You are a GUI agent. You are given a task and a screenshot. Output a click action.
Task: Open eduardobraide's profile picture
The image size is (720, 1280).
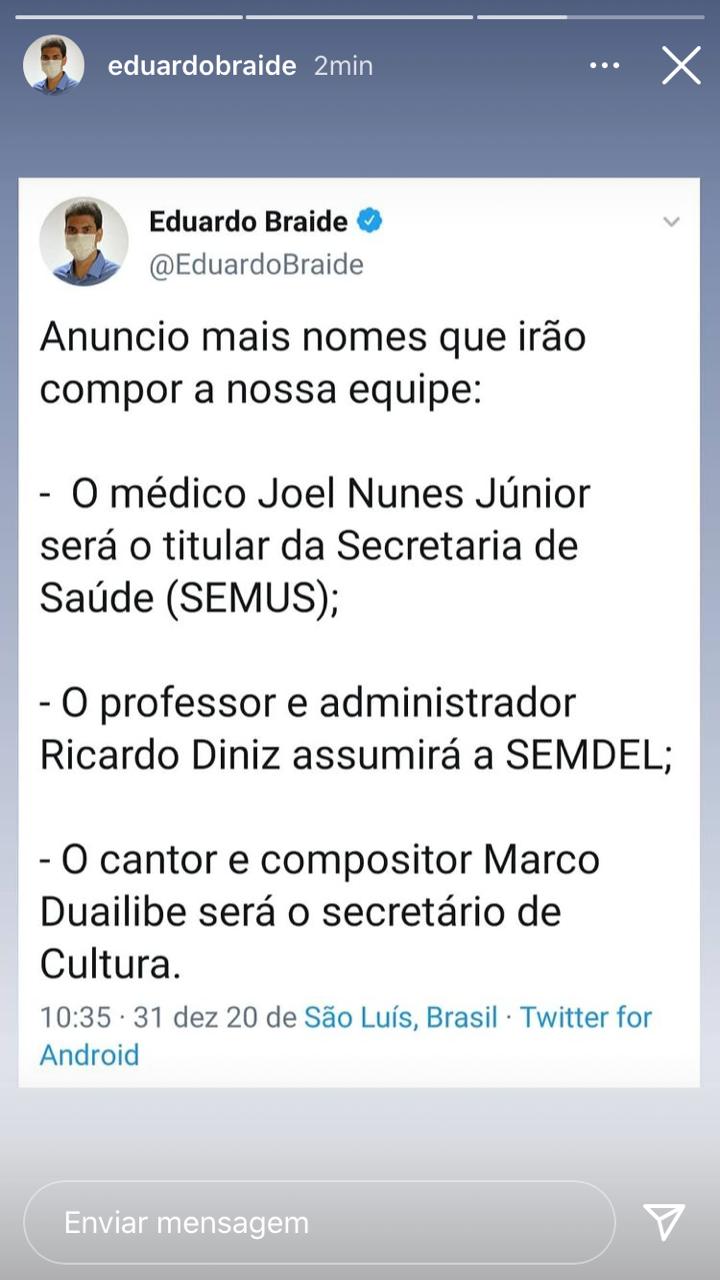53,66
